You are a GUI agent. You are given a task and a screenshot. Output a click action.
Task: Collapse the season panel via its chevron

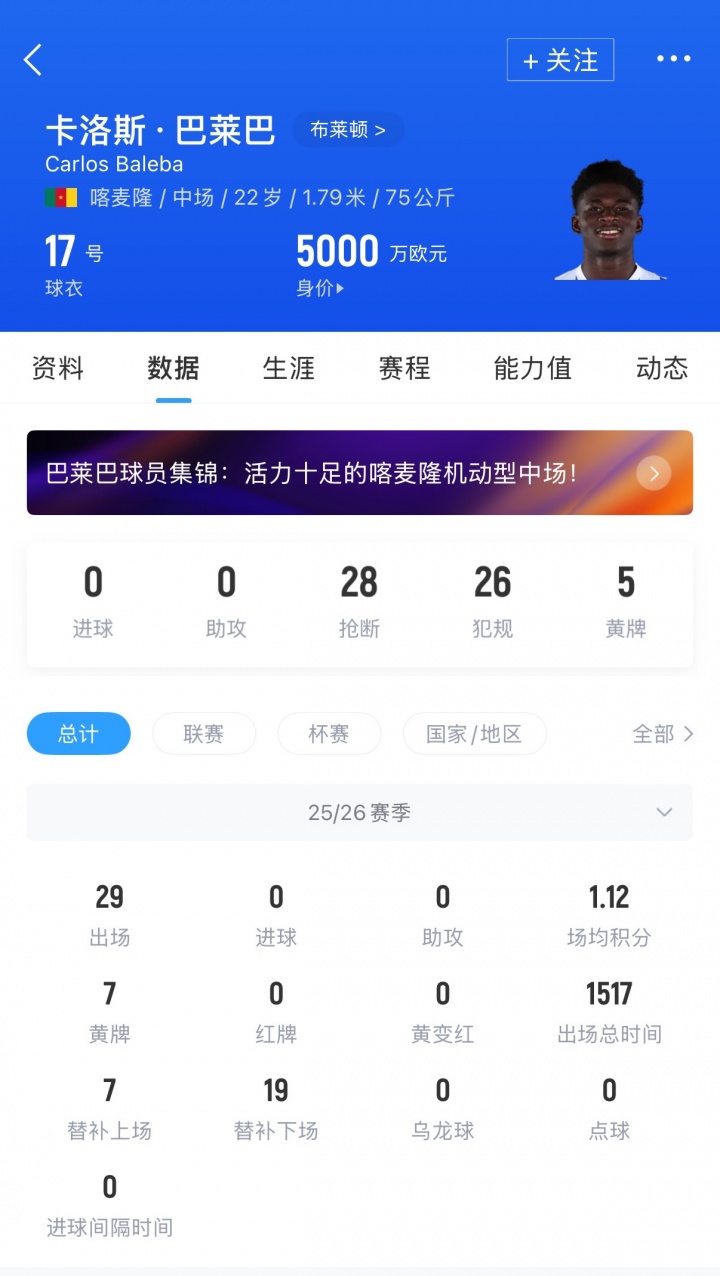[664, 812]
